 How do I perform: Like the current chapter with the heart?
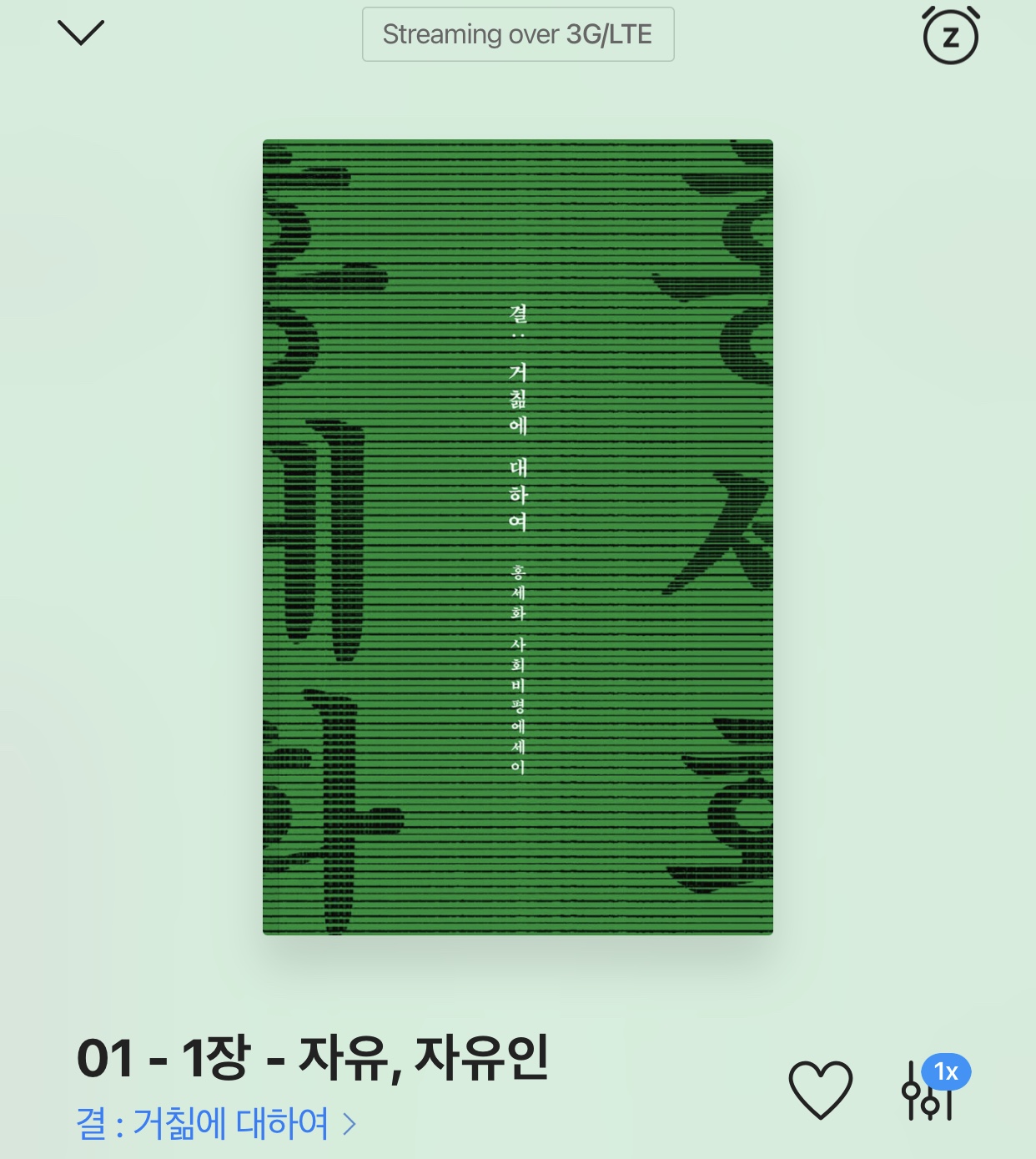tap(821, 1089)
